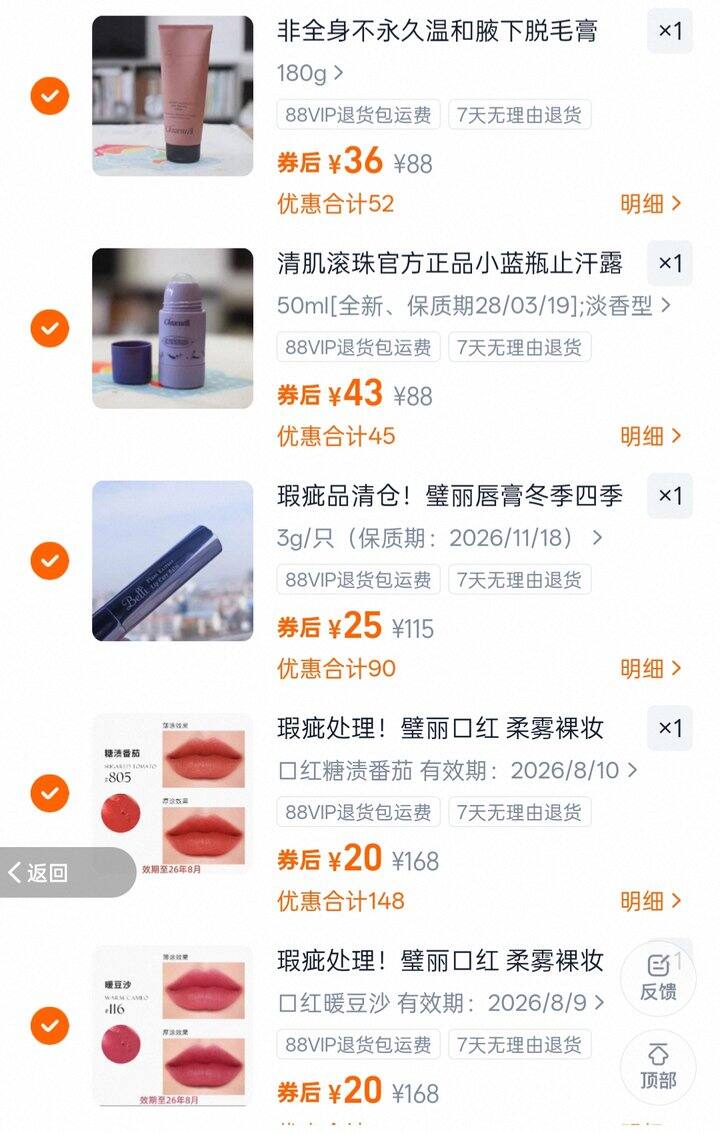This screenshot has width=720, height=1133.
Task: Open the 璧丽唇膏 product image
Action: (x=172, y=561)
